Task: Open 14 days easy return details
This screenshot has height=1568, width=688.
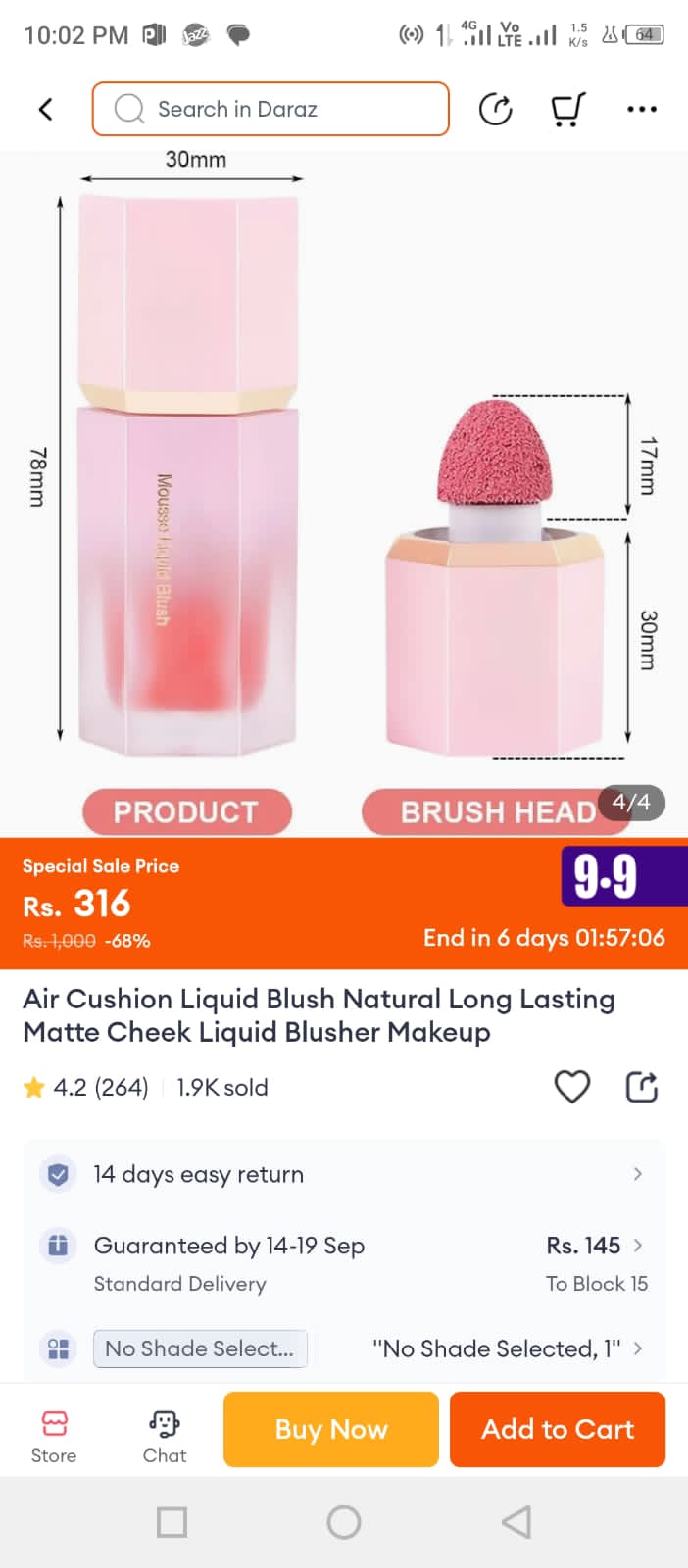Action: 343,1174
